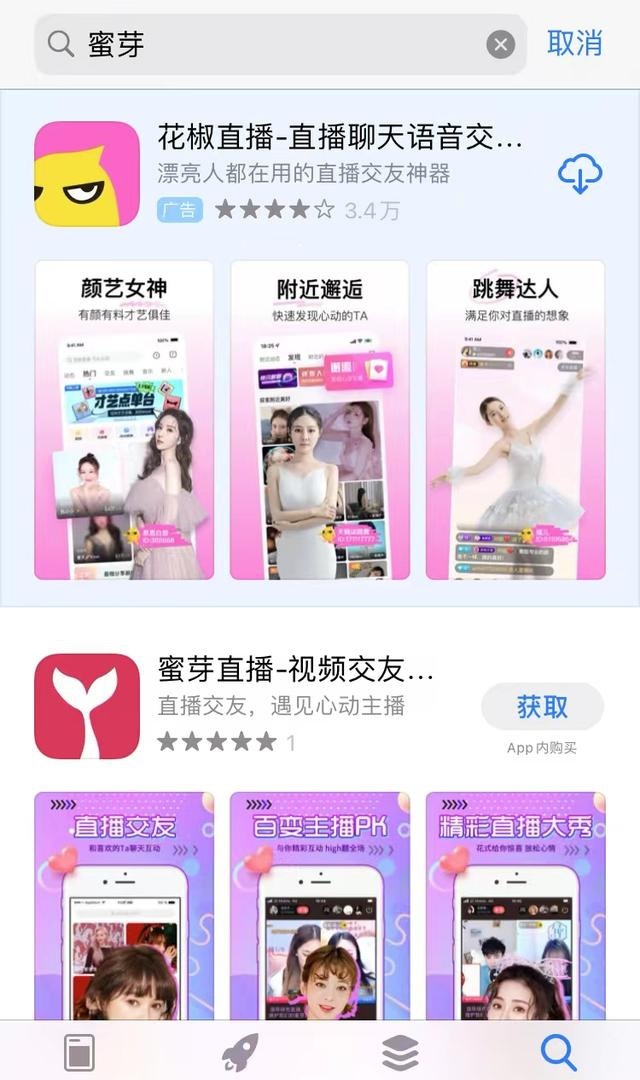Clear the search text
The image size is (640, 1080).
click(x=501, y=45)
